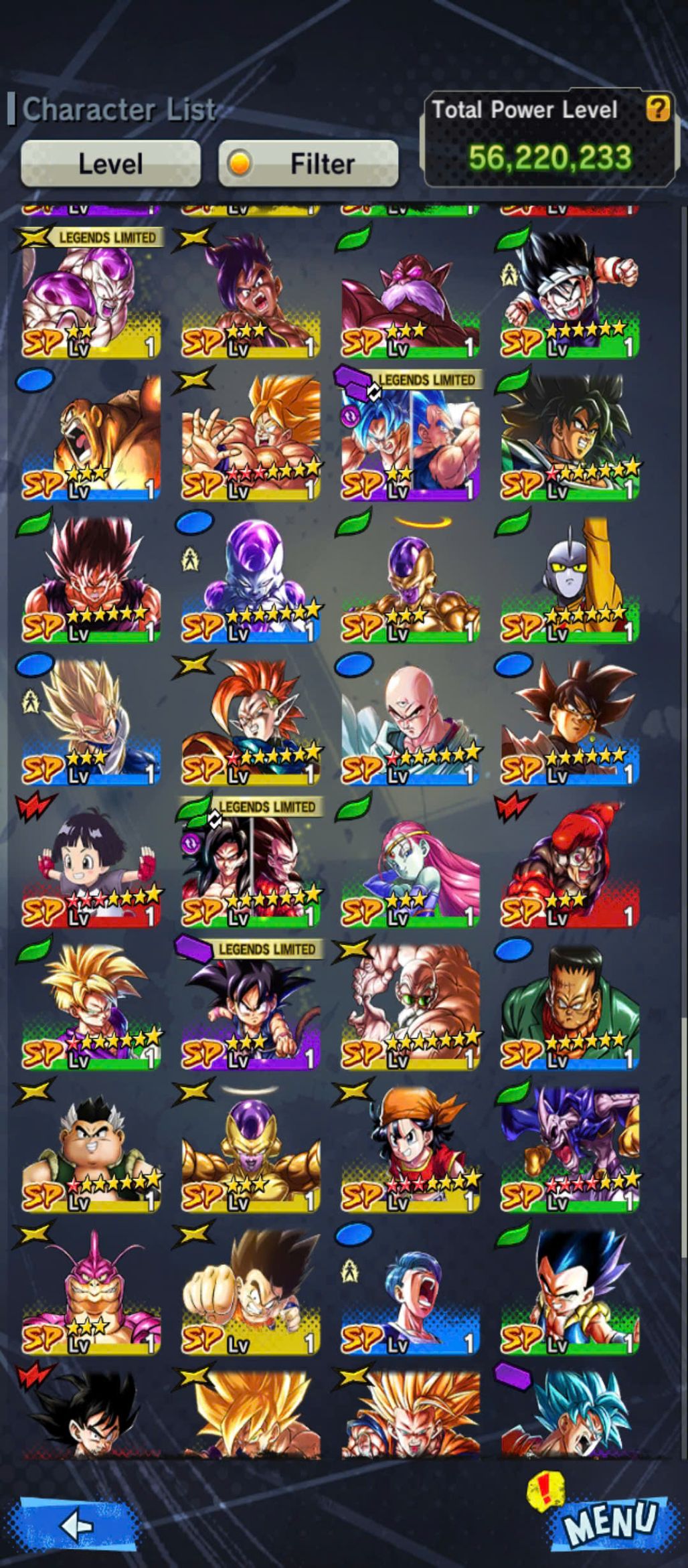Image resolution: width=688 pixels, height=1568 pixels.
Task: Select the Master Roshi muscular card
Action: click(x=410, y=1008)
